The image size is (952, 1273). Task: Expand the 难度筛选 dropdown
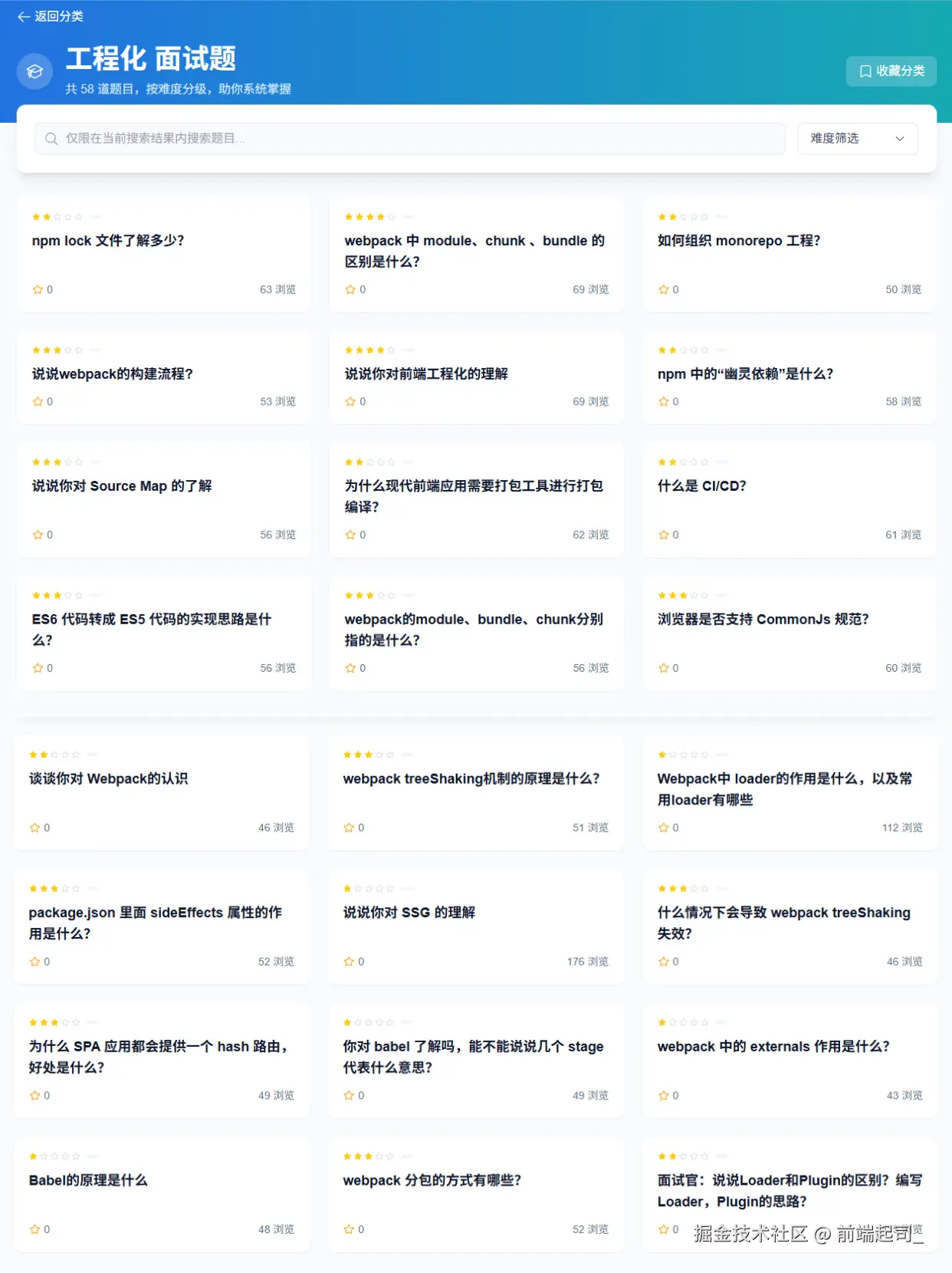tap(857, 138)
